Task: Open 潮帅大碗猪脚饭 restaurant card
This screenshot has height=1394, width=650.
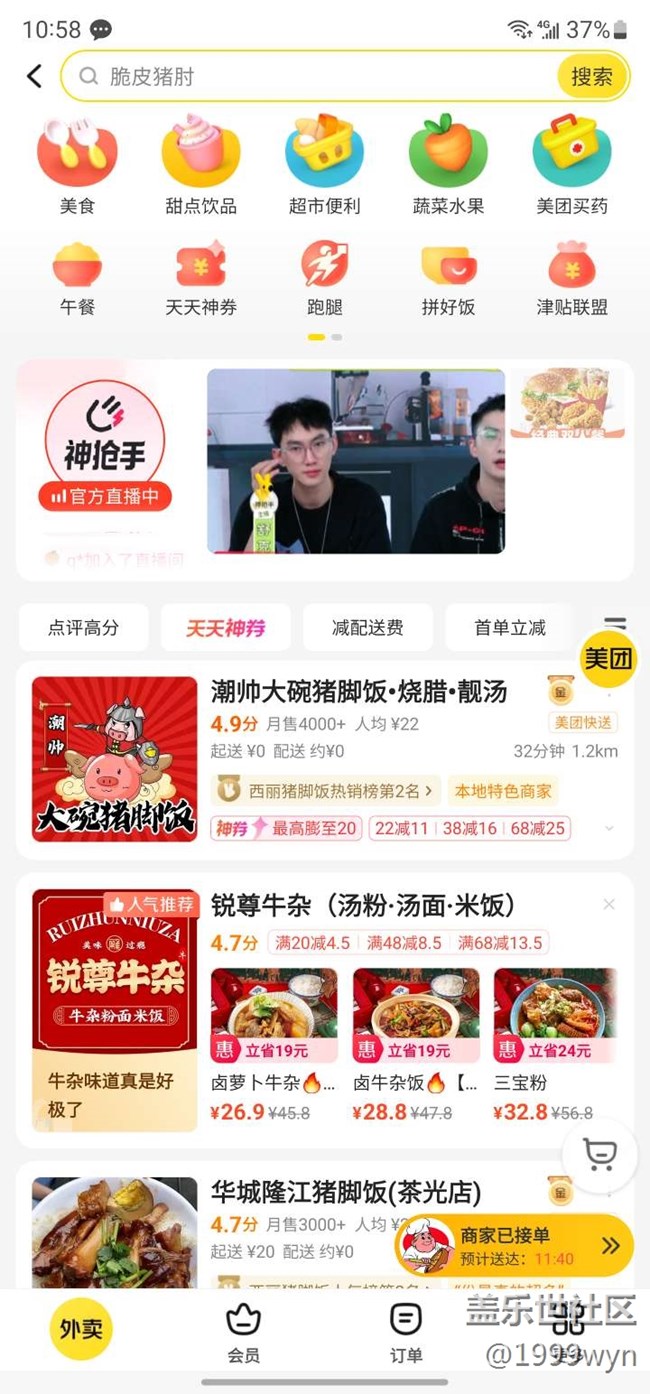Action: 358,692
